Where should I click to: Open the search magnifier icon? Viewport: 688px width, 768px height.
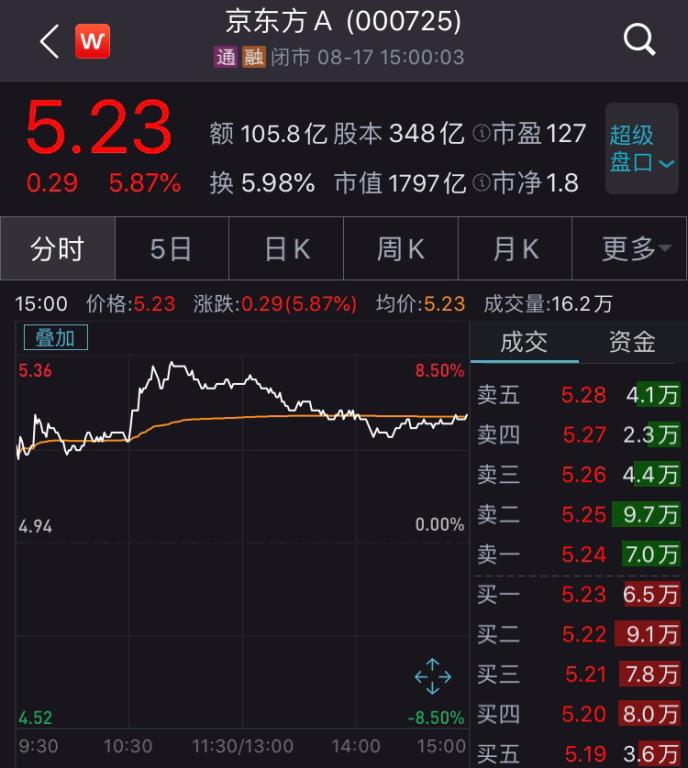click(639, 40)
